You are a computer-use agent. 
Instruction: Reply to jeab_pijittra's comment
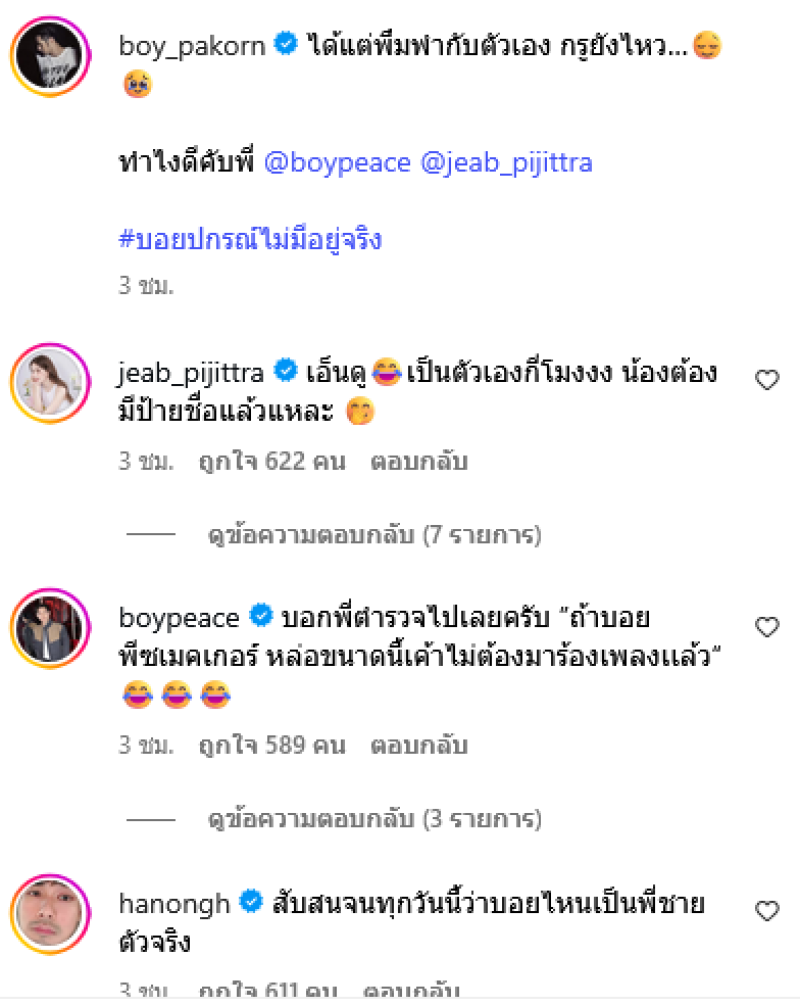(419, 462)
